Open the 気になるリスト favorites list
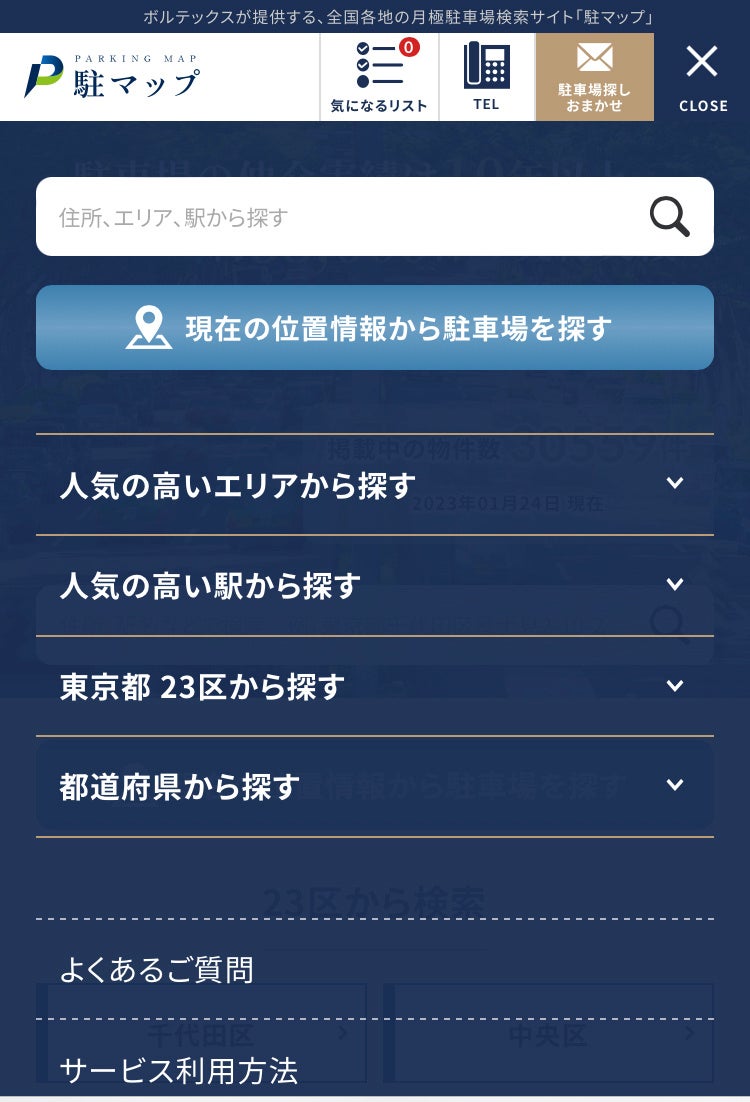 pos(379,78)
